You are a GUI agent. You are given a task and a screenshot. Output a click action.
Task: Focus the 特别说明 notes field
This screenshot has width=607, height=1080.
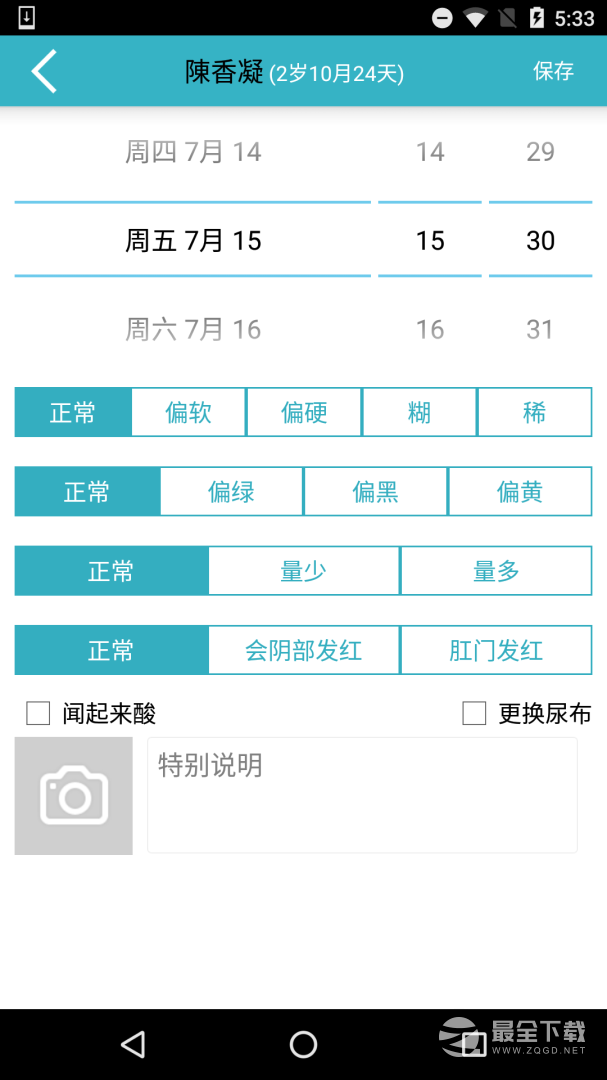point(362,796)
